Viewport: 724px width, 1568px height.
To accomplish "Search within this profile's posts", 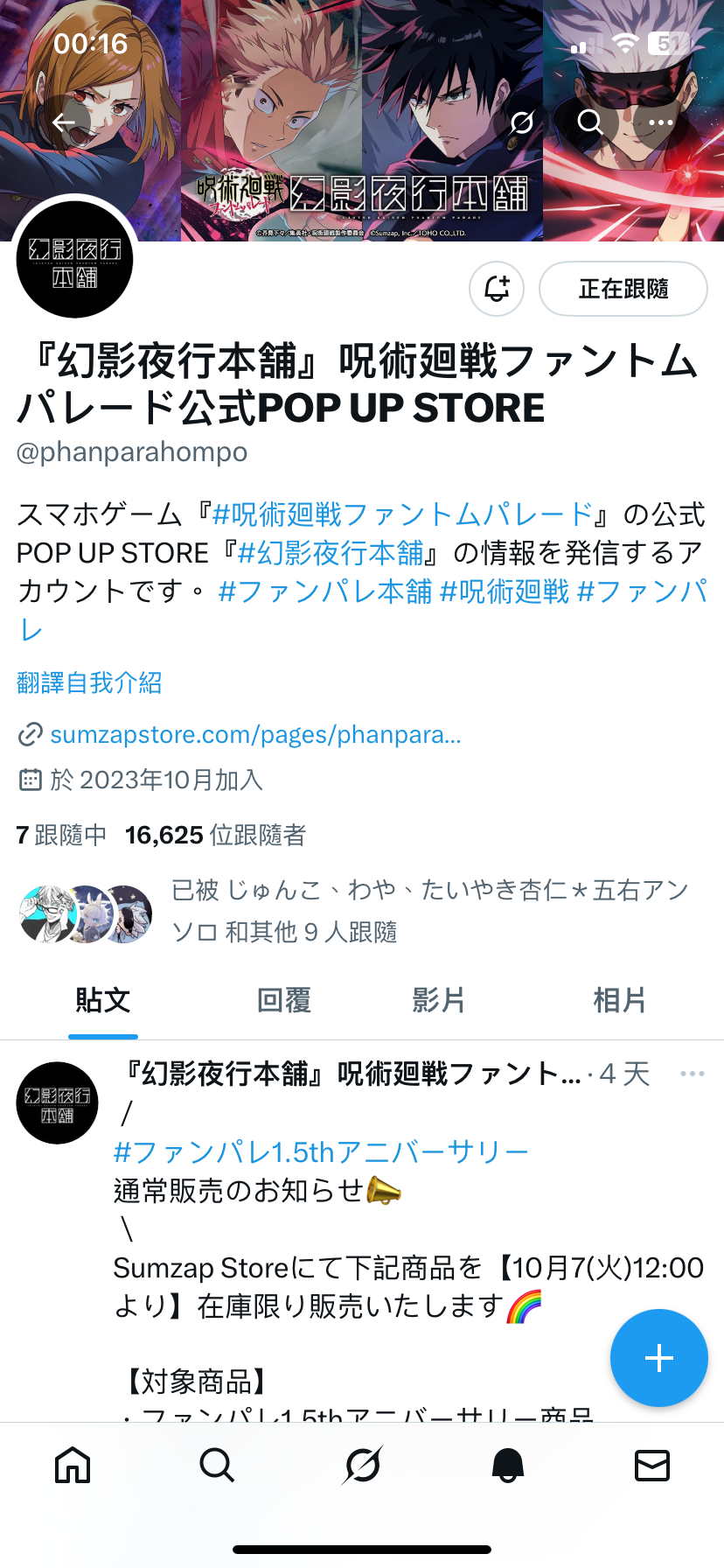I will tap(591, 122).
